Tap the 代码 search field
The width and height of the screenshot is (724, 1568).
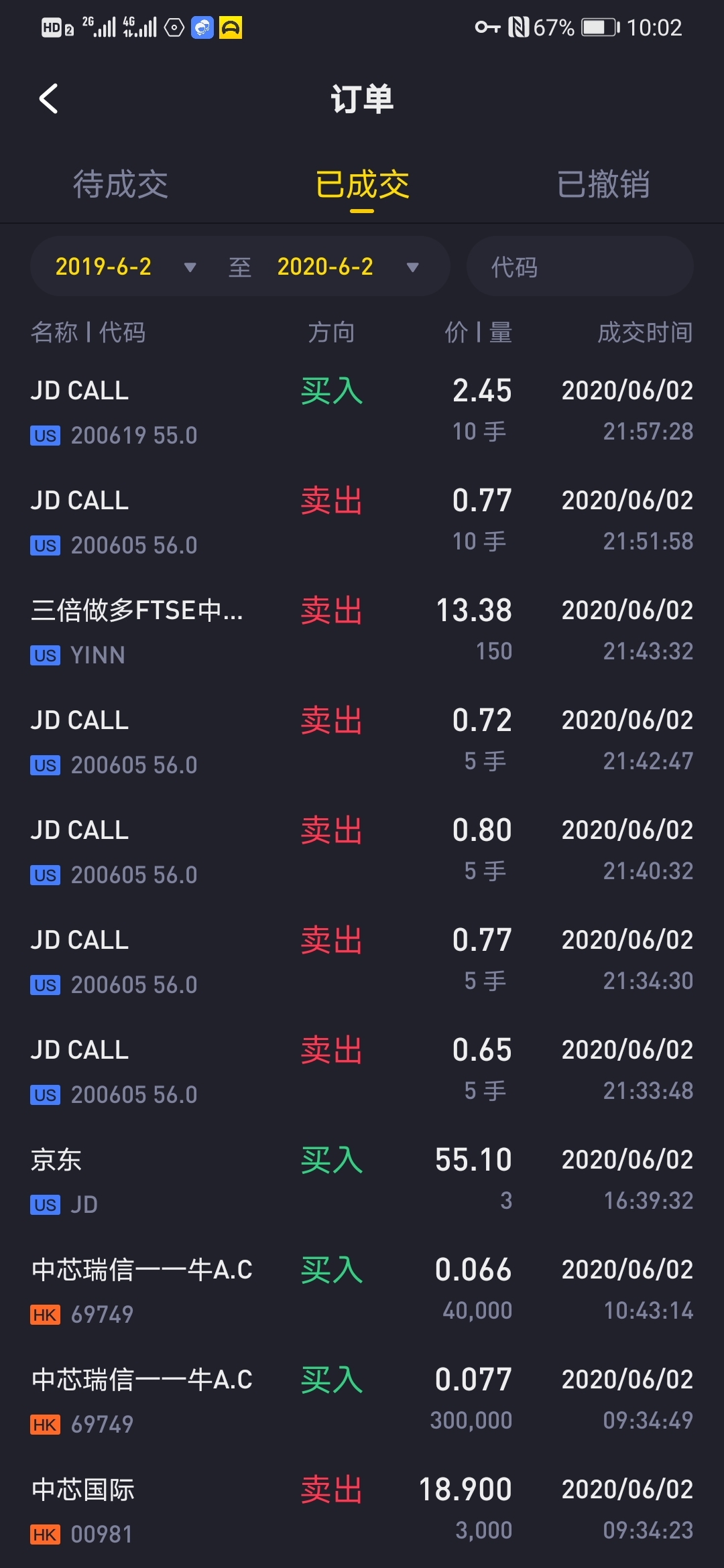pos(580,267)
